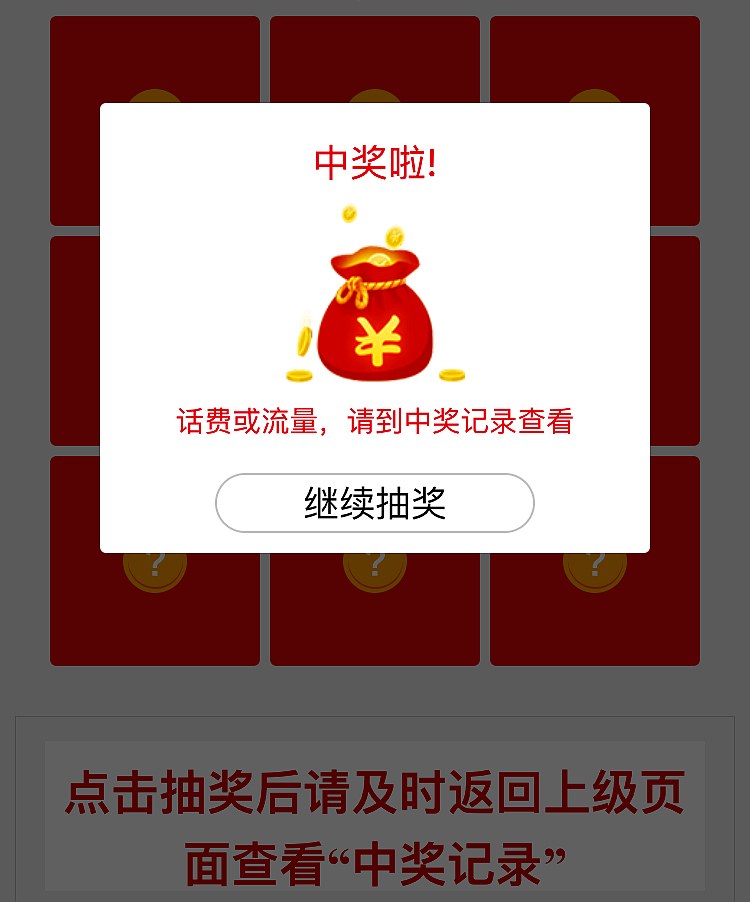Image resolution: width=750 pixels, height=902 pixels.
Task: Select the question-mark coin on bottom-left card
Action: [153, 562]
